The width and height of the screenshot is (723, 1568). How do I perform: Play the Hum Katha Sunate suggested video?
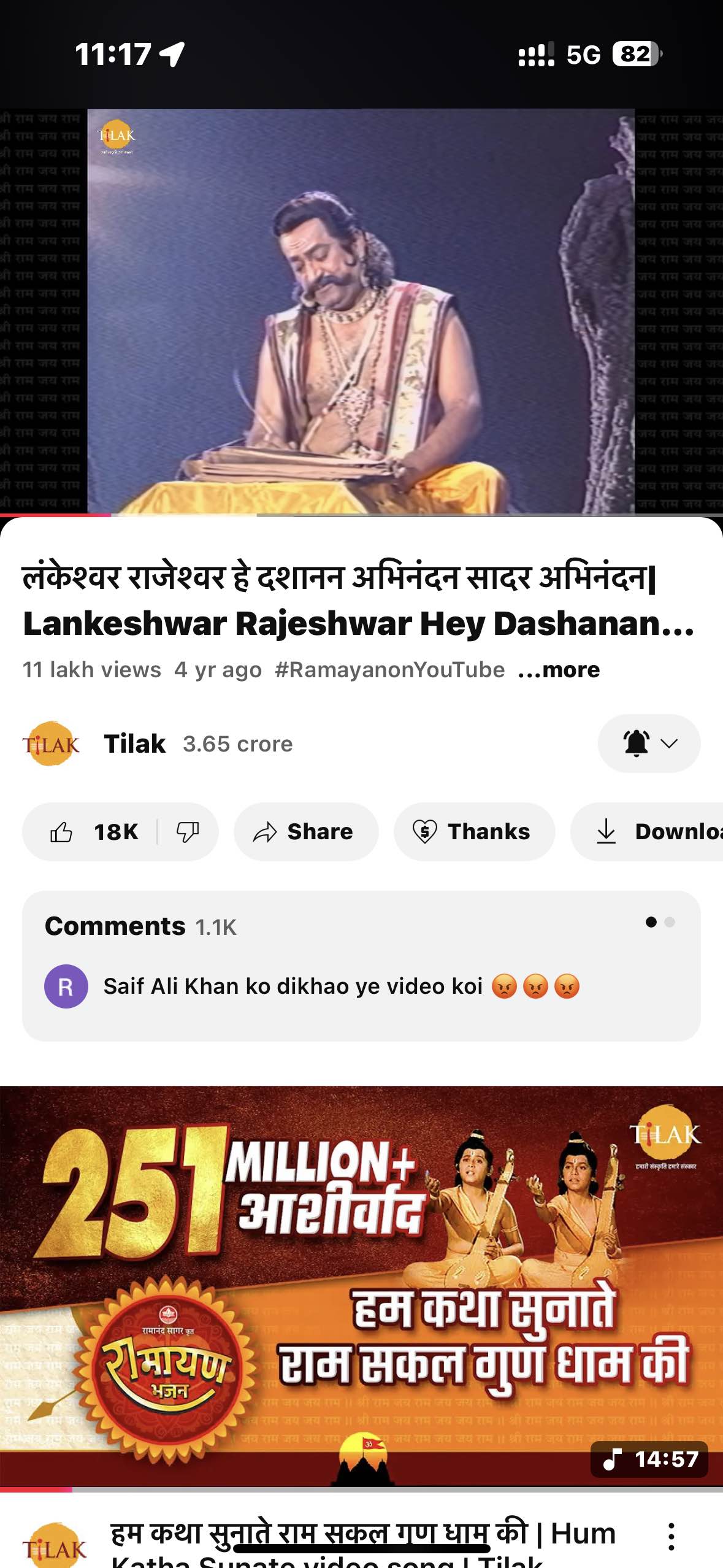click(x=361, y=1285)
